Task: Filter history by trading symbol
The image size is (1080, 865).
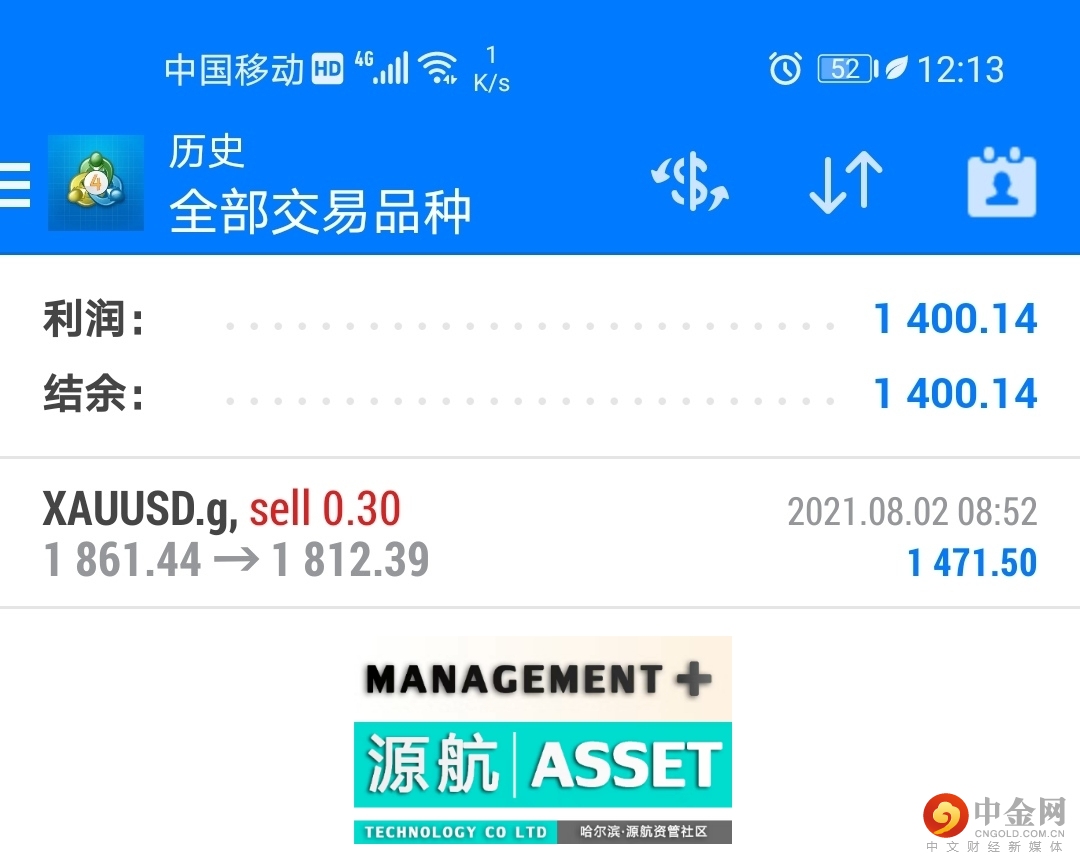Action: coord(690,185)
